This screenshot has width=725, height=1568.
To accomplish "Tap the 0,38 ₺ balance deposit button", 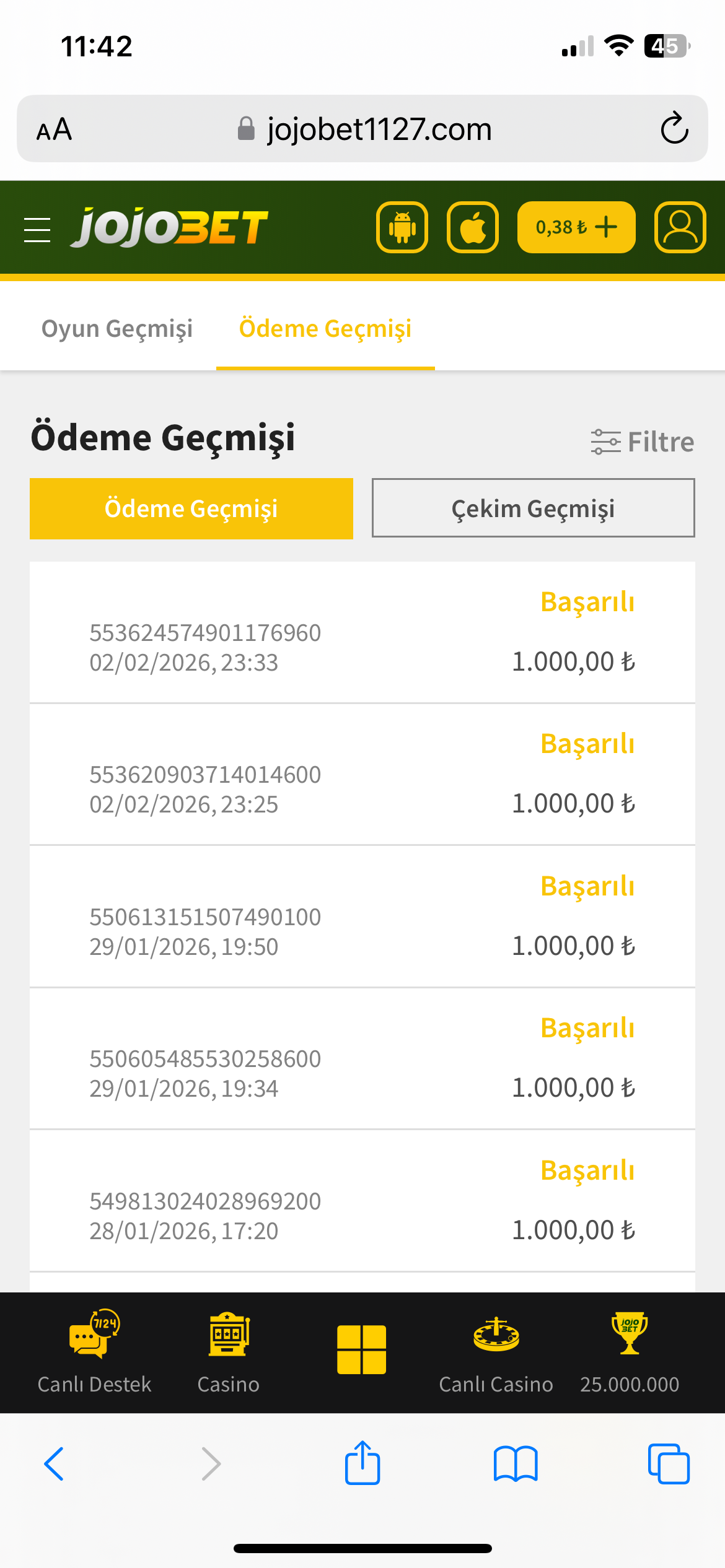I will click(x=576, y=227).
